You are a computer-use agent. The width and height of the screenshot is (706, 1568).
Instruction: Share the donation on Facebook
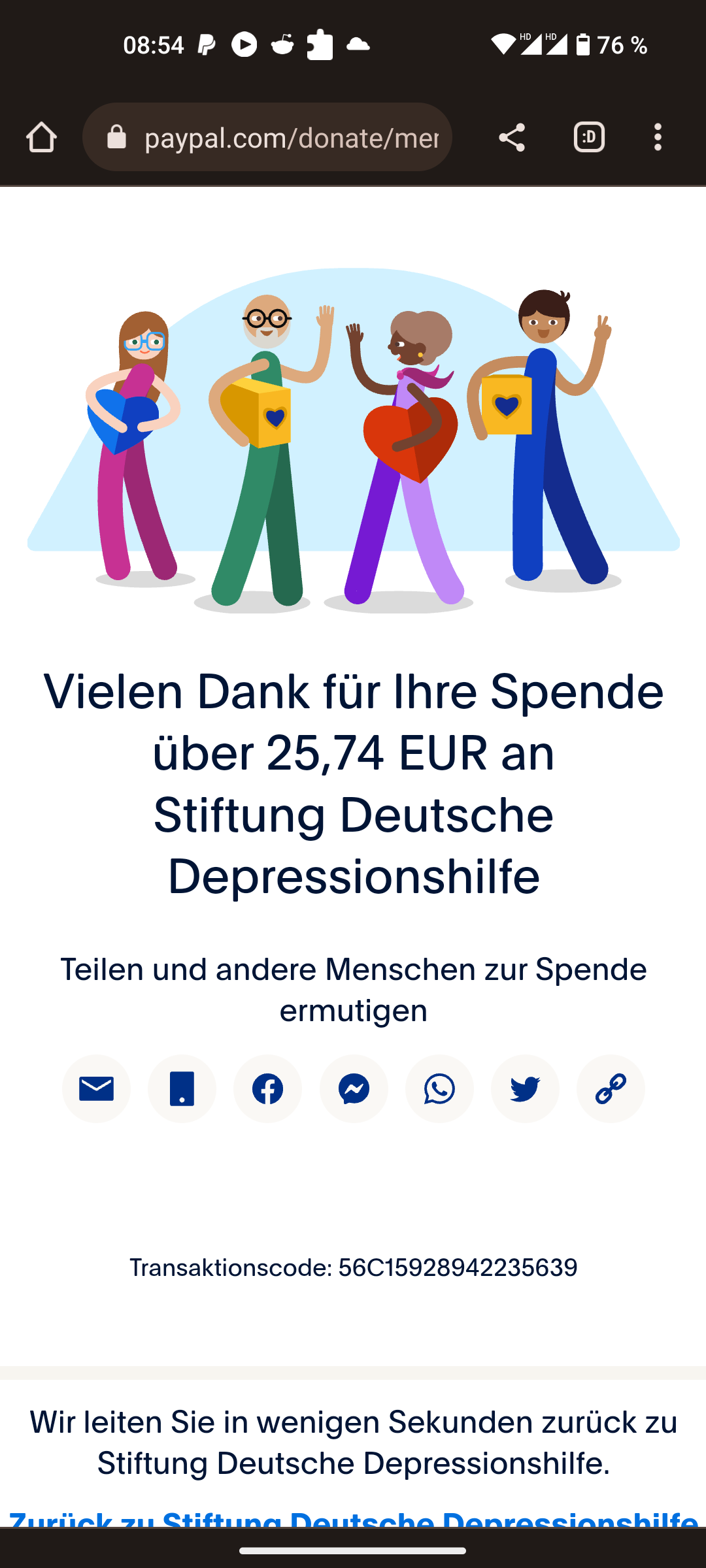click(x=268, y=1088)
